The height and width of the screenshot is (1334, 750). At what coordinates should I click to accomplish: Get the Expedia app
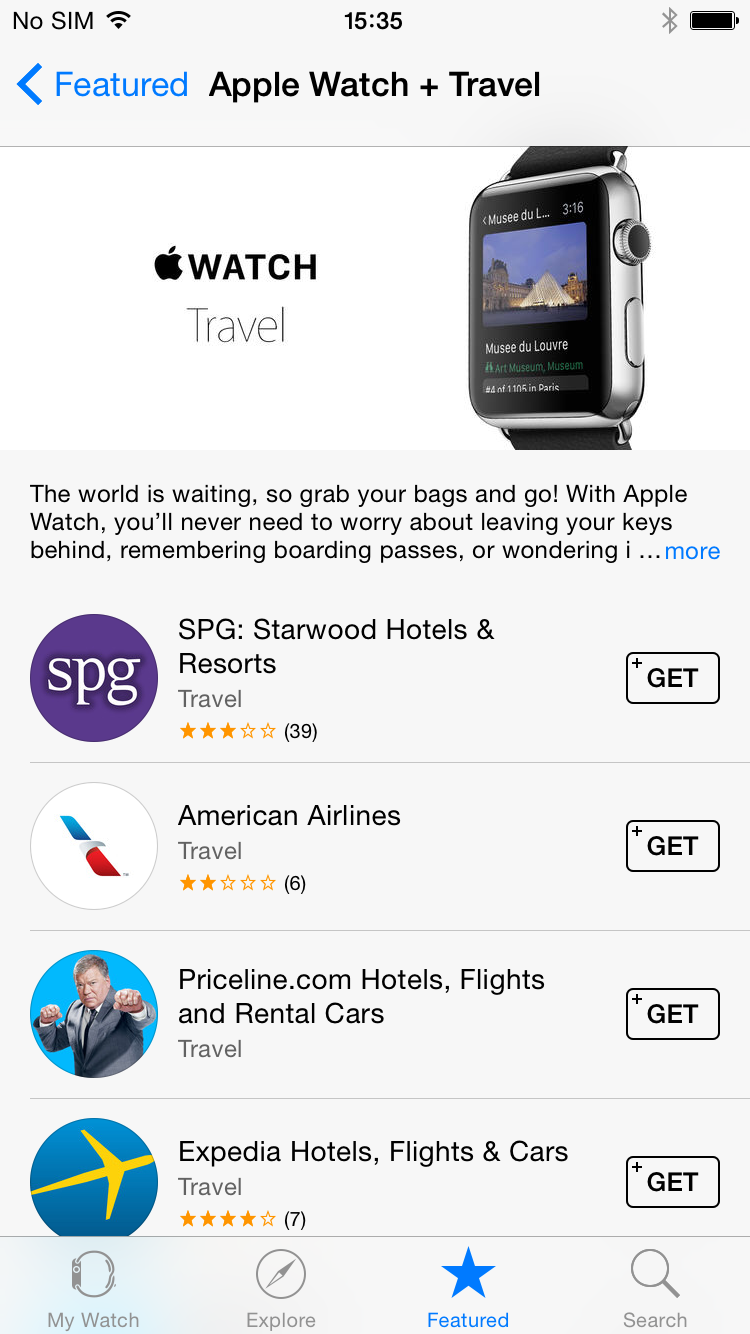672,1182
